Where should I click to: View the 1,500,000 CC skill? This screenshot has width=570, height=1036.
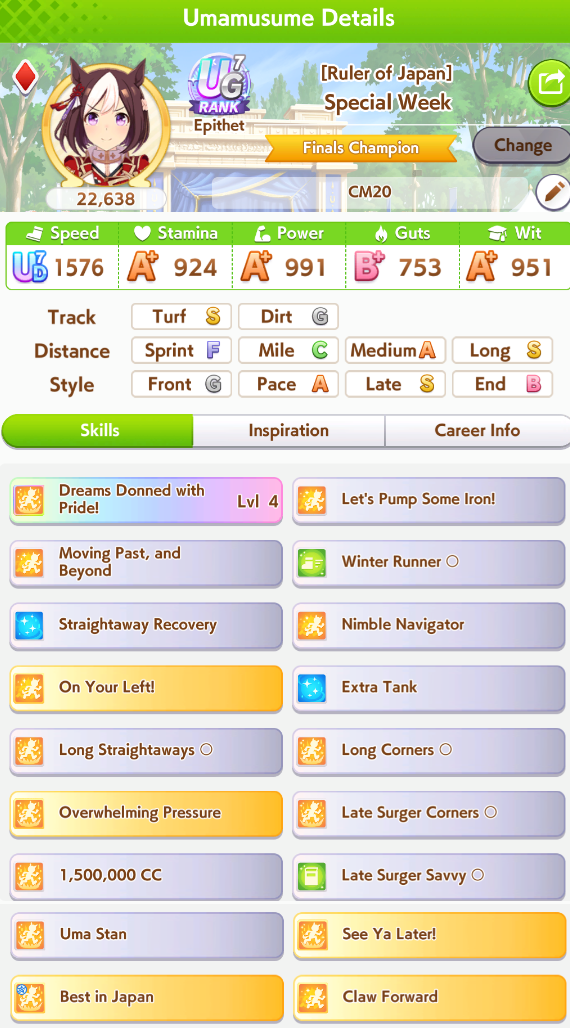[146, 876]
